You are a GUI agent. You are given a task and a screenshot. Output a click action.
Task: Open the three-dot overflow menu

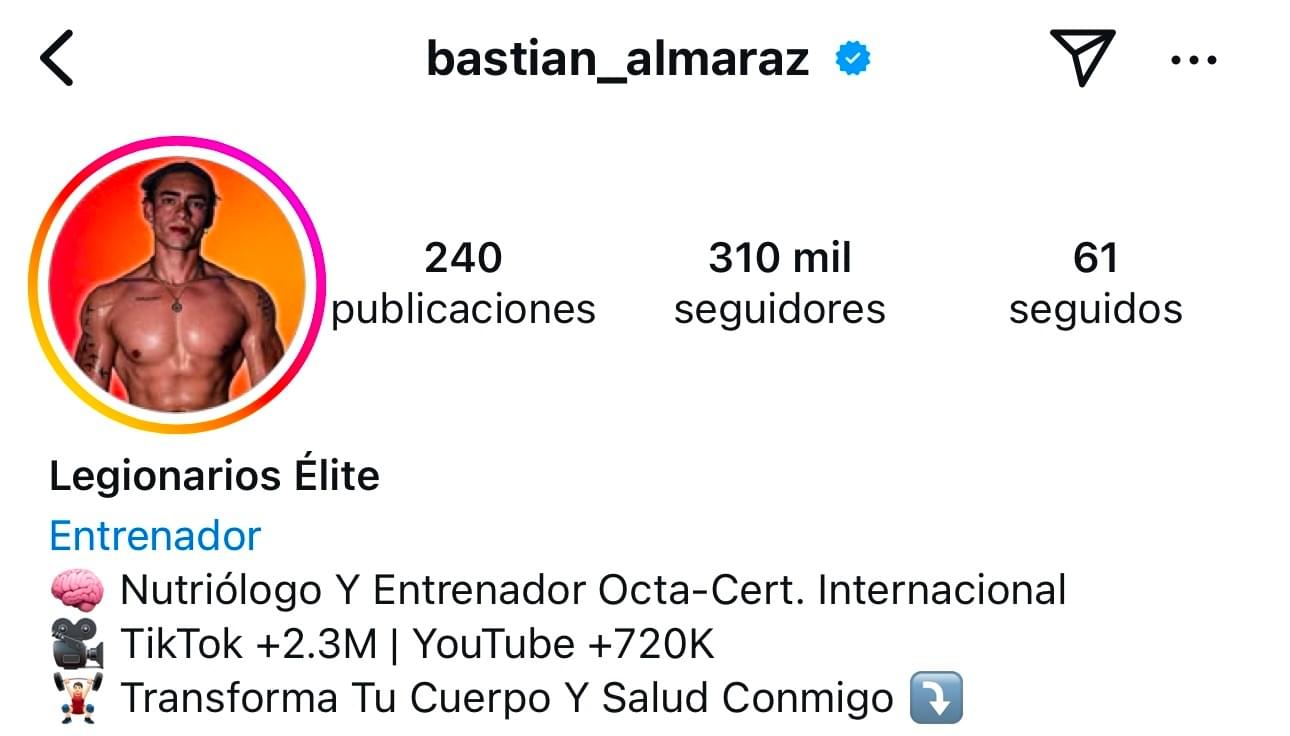1193,60
